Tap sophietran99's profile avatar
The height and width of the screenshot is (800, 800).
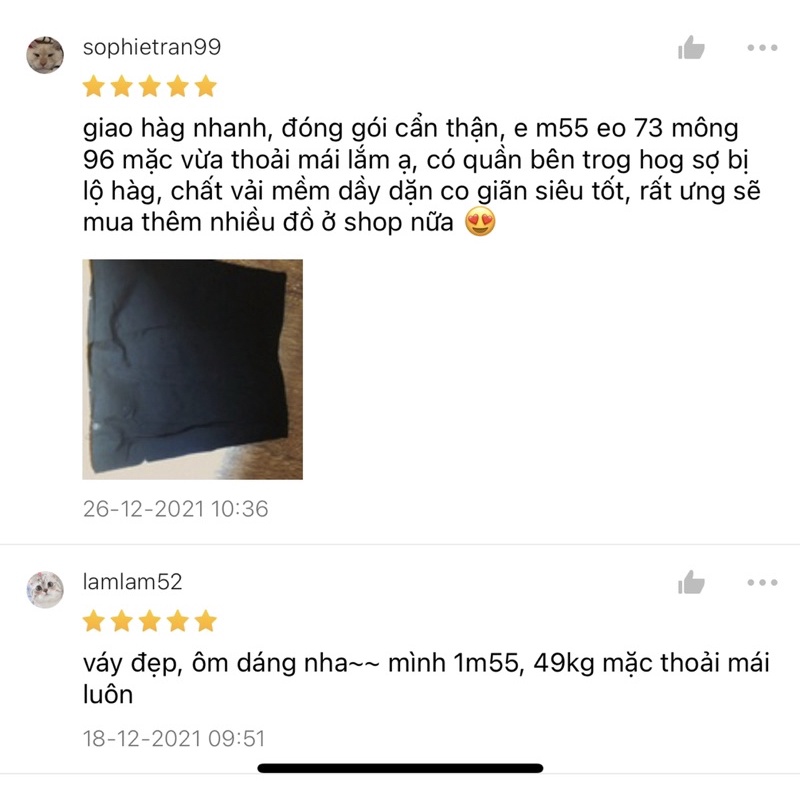point(45,54)
